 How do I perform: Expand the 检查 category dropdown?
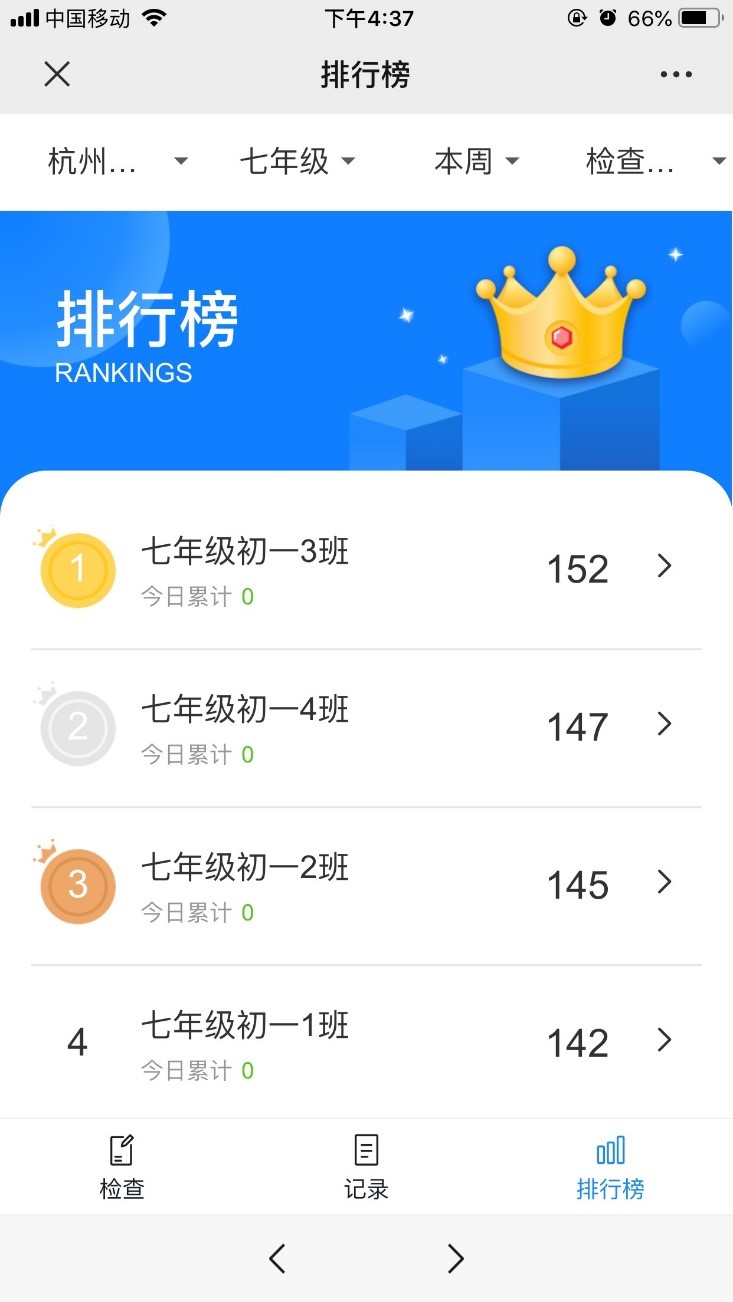654,162
